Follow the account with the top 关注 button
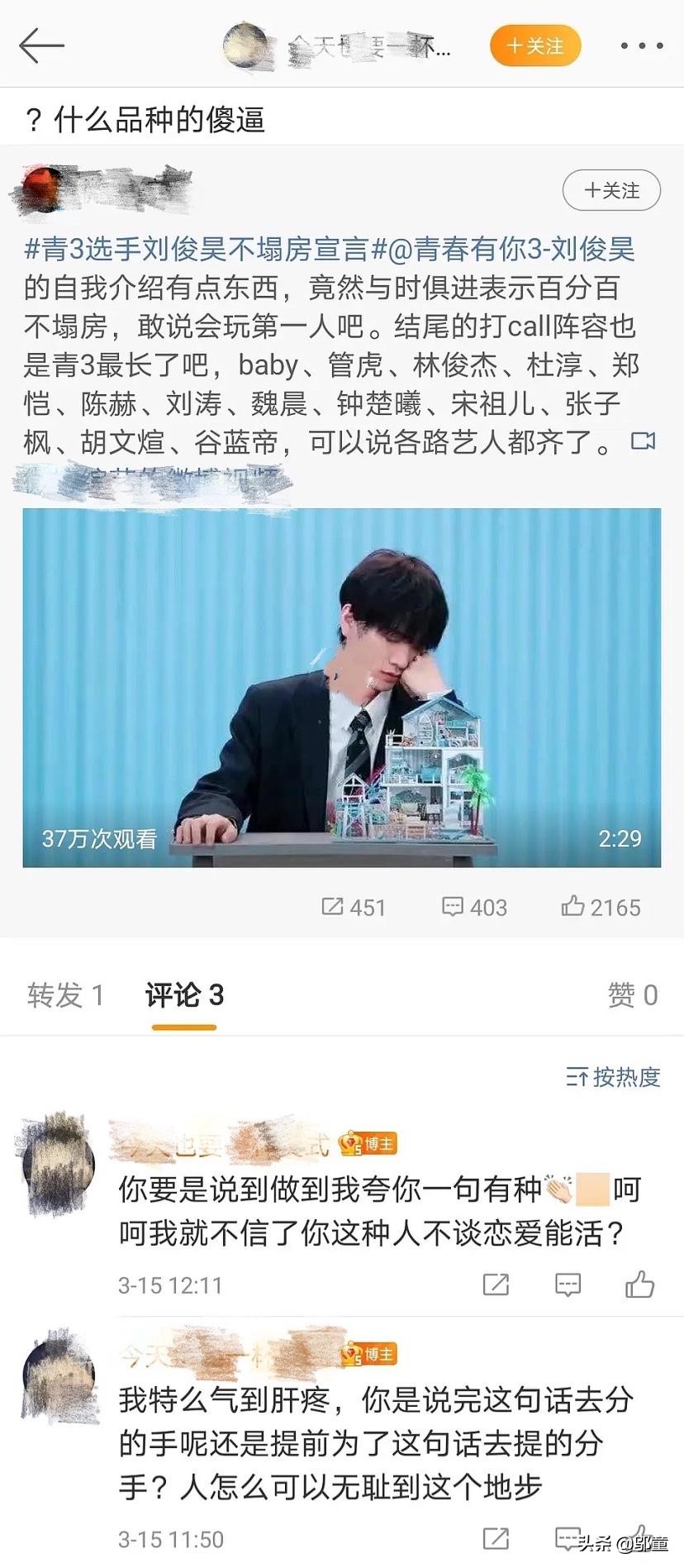 [535, 45]
